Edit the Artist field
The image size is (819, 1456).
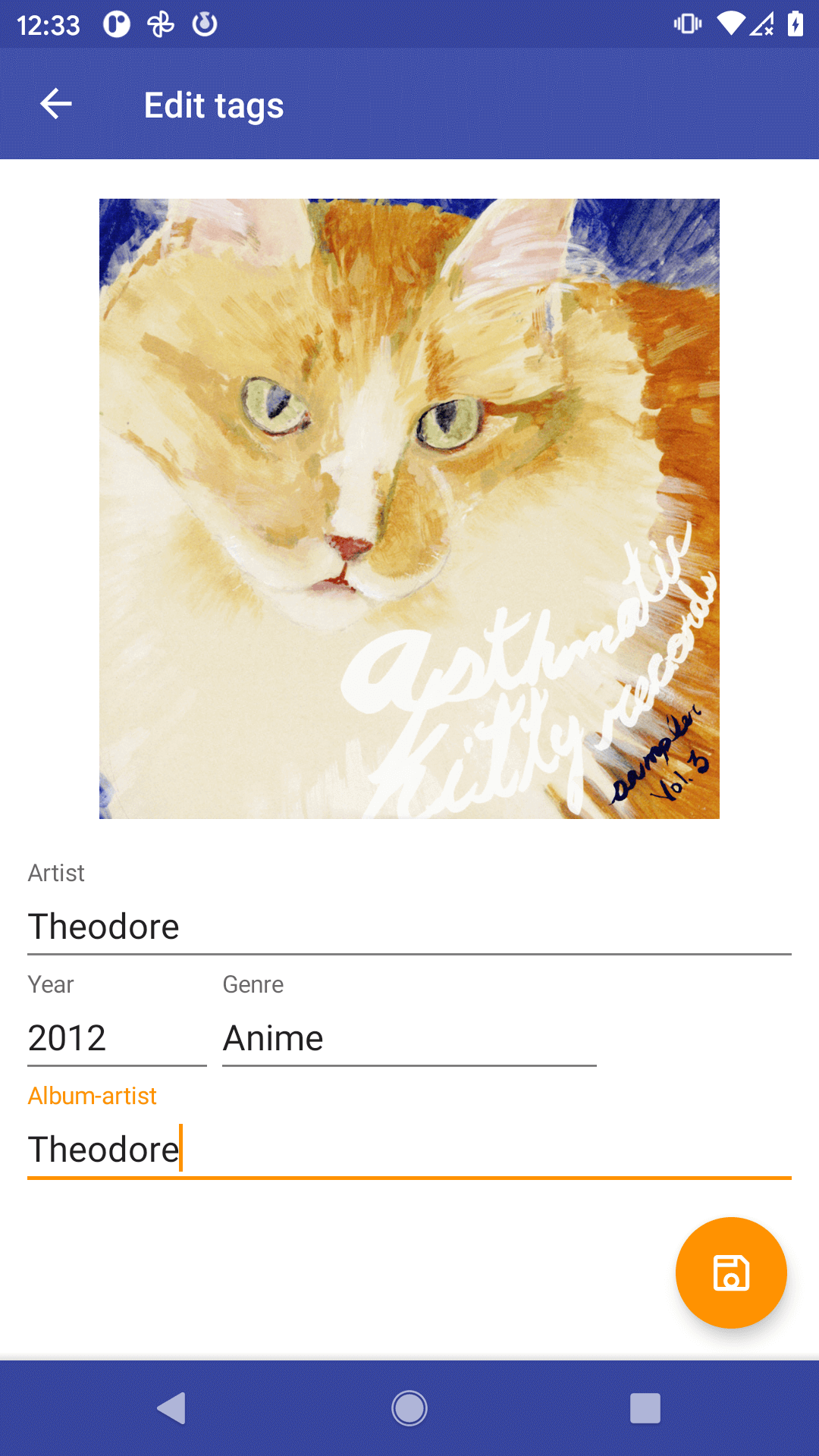pyautogui.click(x=409, y=927)
